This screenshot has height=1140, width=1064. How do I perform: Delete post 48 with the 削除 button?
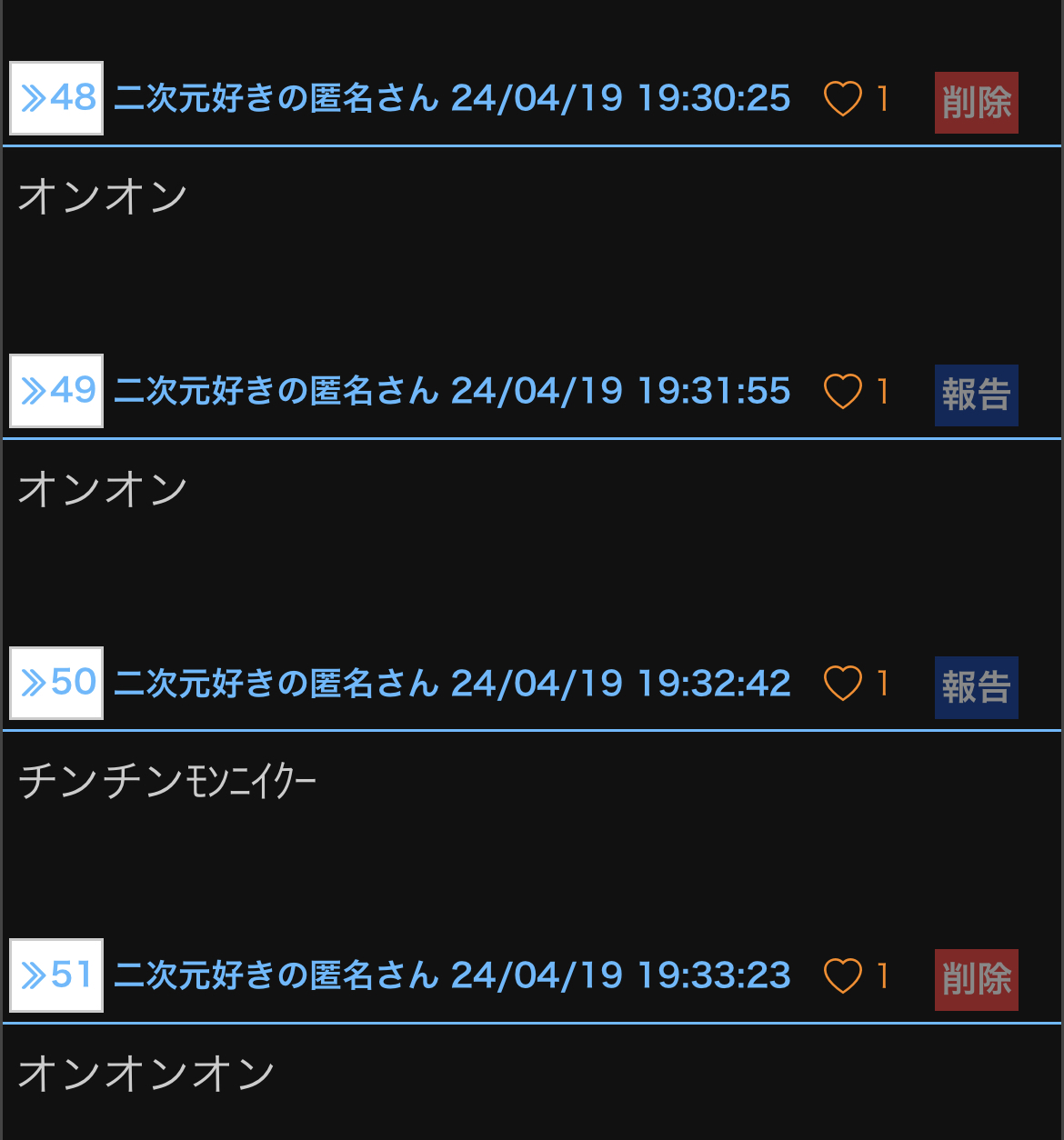tap(977, 103)
